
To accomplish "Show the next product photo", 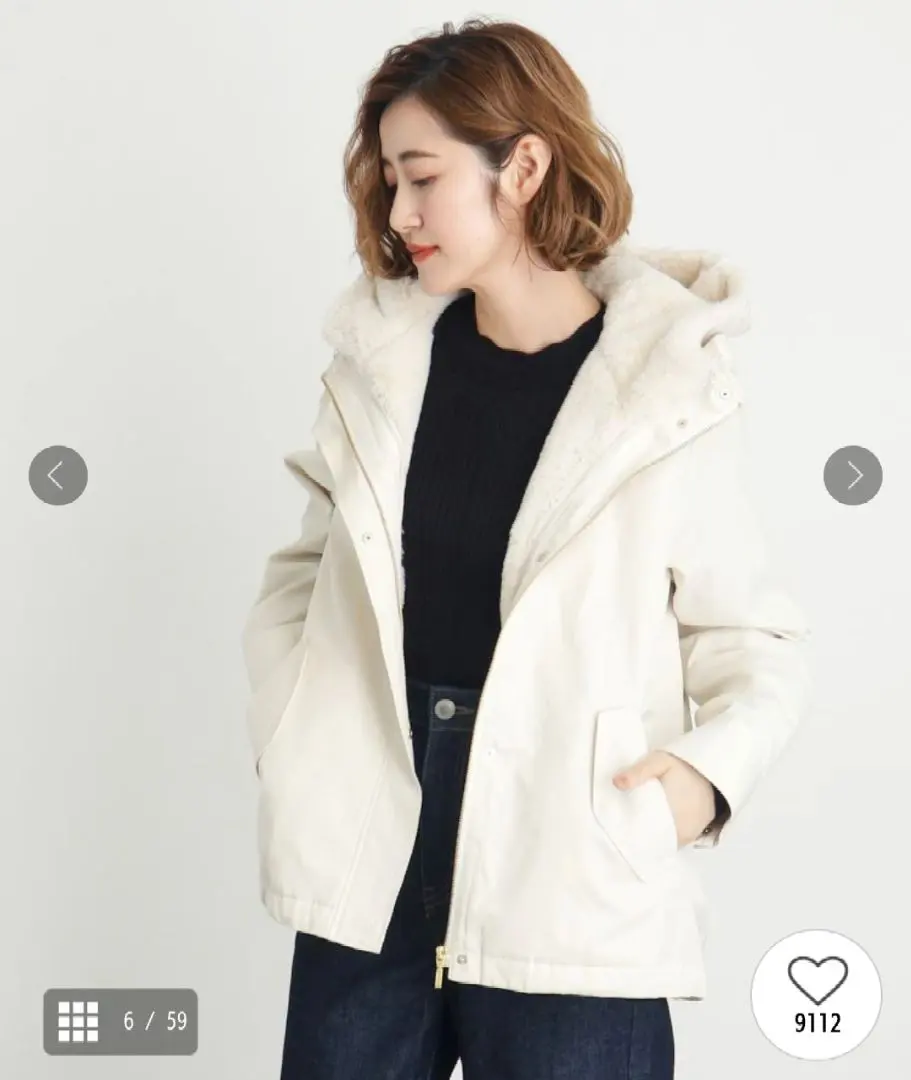I will pyautogui.click(x=852, y=475).
